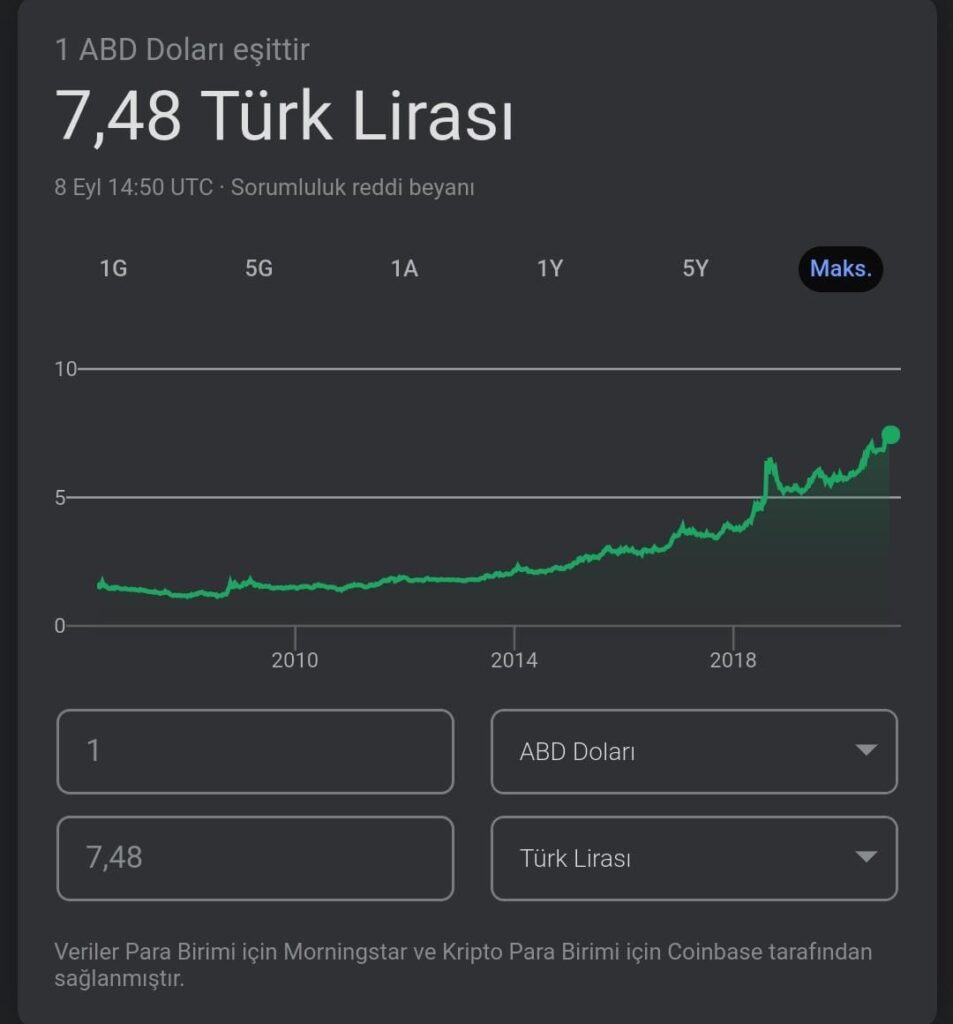Open the Sorumluluk reddi beyanı link
The width and height of the screenshot is (953, 1024).
(x=352, y=187)
